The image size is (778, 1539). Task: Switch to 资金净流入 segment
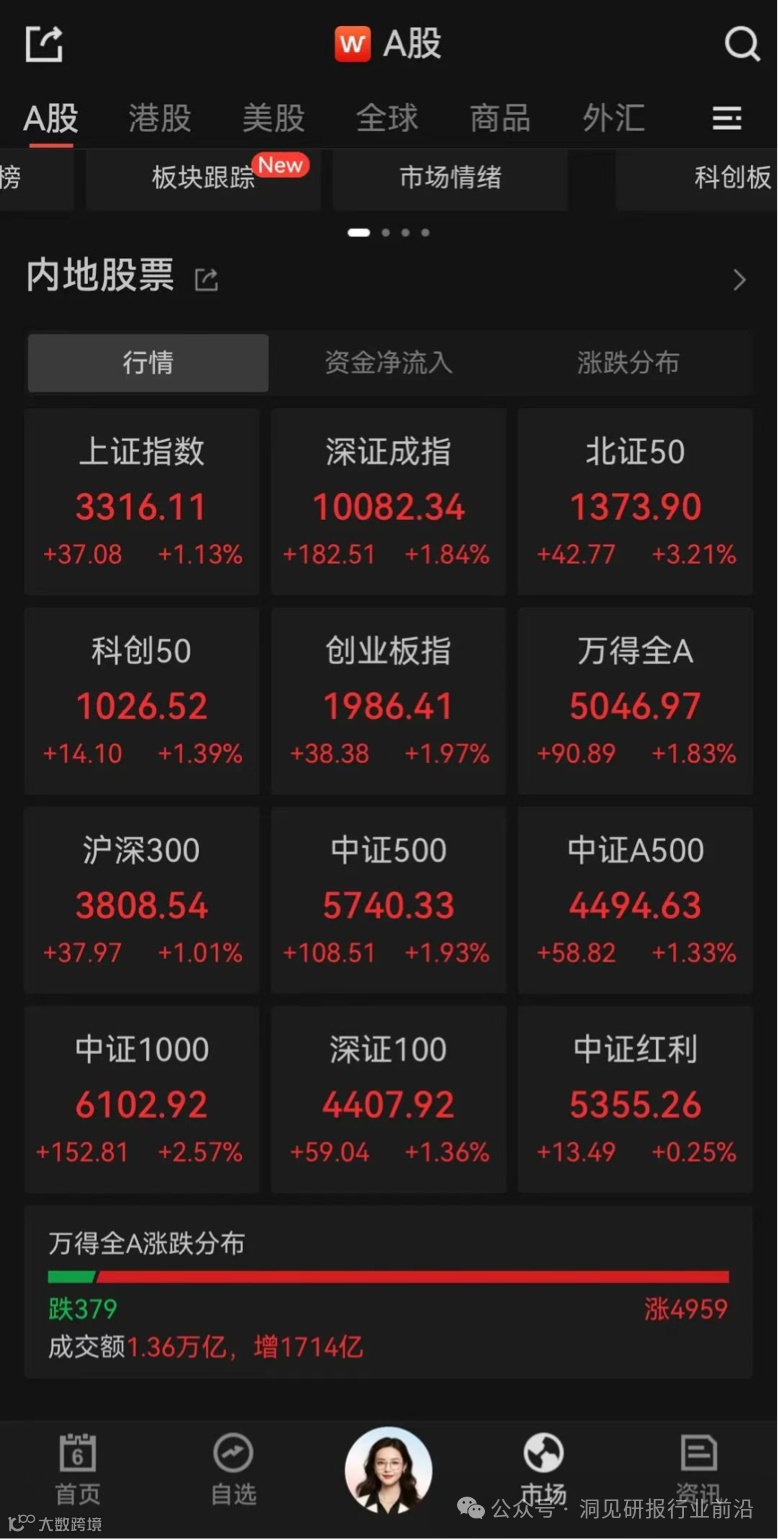[388, 362]
